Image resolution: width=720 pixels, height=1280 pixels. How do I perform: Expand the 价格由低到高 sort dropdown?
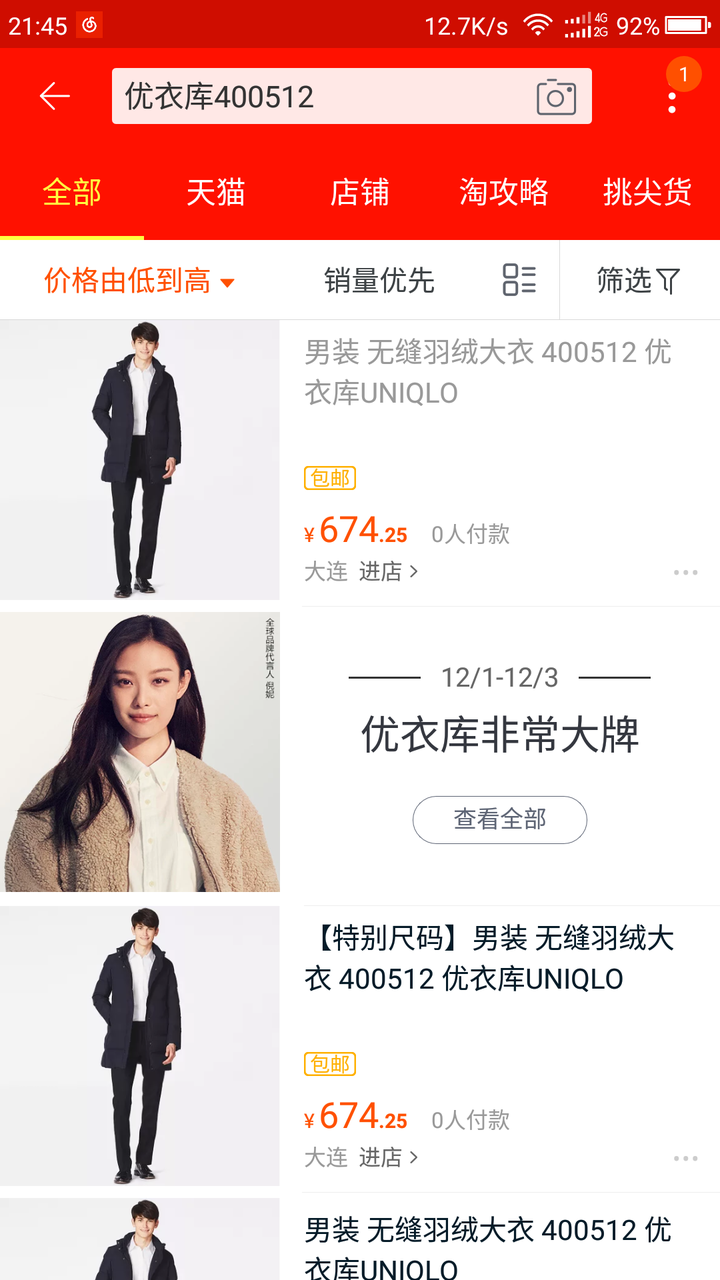click(138, 281)
